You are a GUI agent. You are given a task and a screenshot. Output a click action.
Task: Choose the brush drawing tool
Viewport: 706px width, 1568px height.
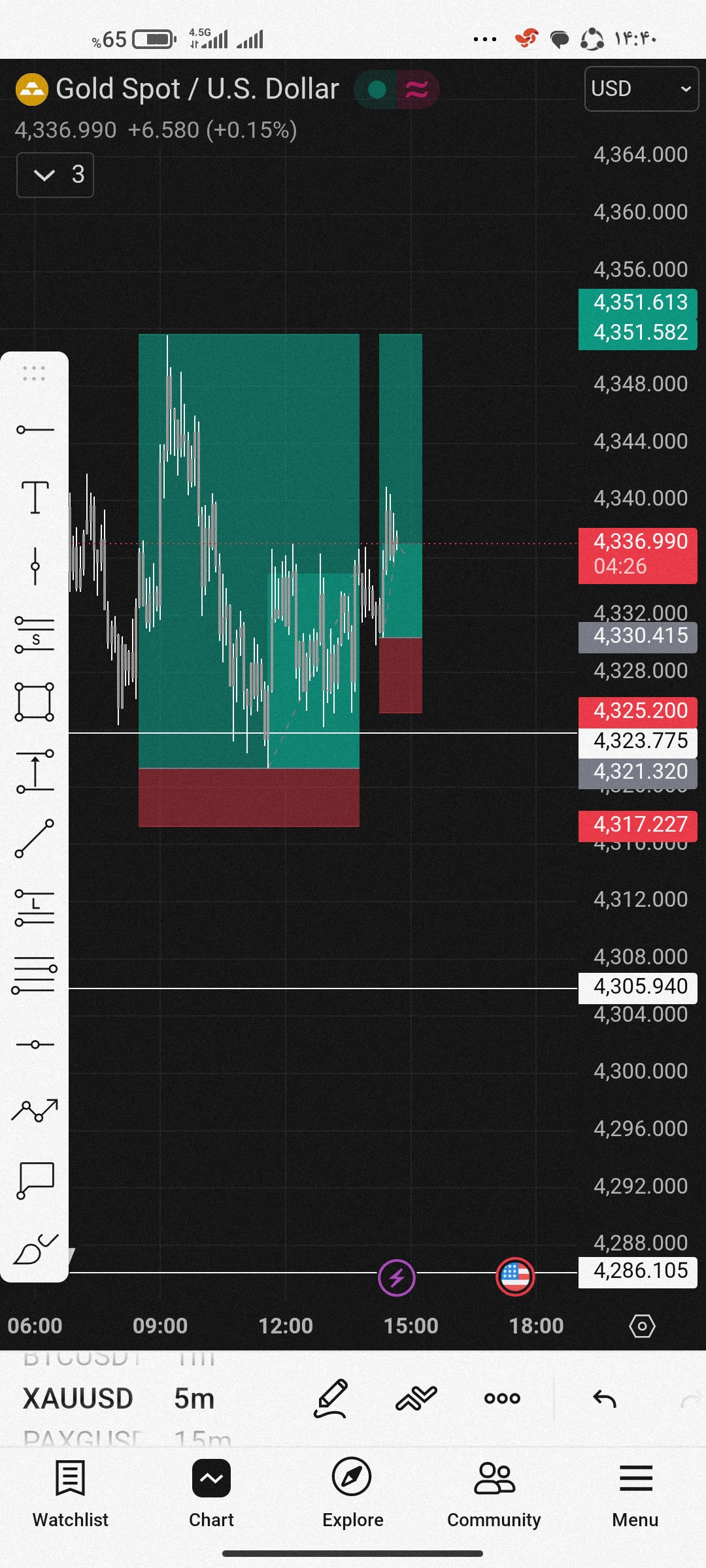coord(35,1249)
